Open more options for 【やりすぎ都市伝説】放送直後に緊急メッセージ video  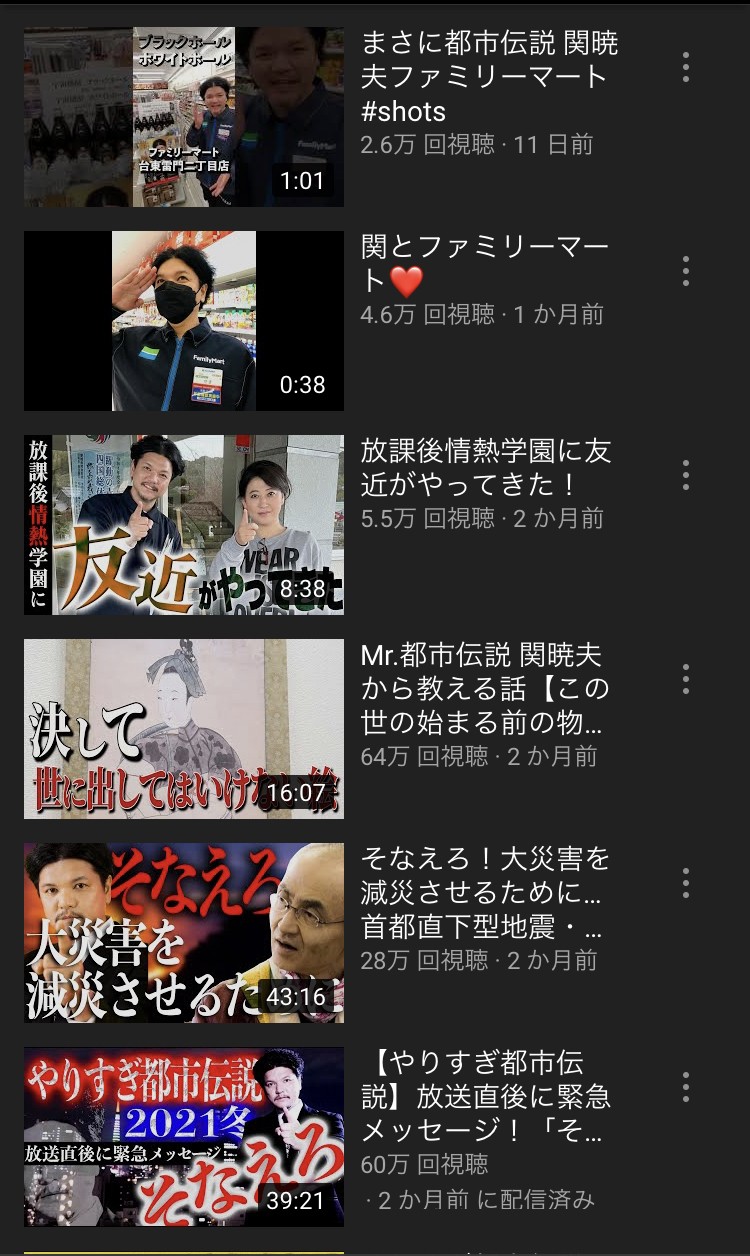point(686,1087)
